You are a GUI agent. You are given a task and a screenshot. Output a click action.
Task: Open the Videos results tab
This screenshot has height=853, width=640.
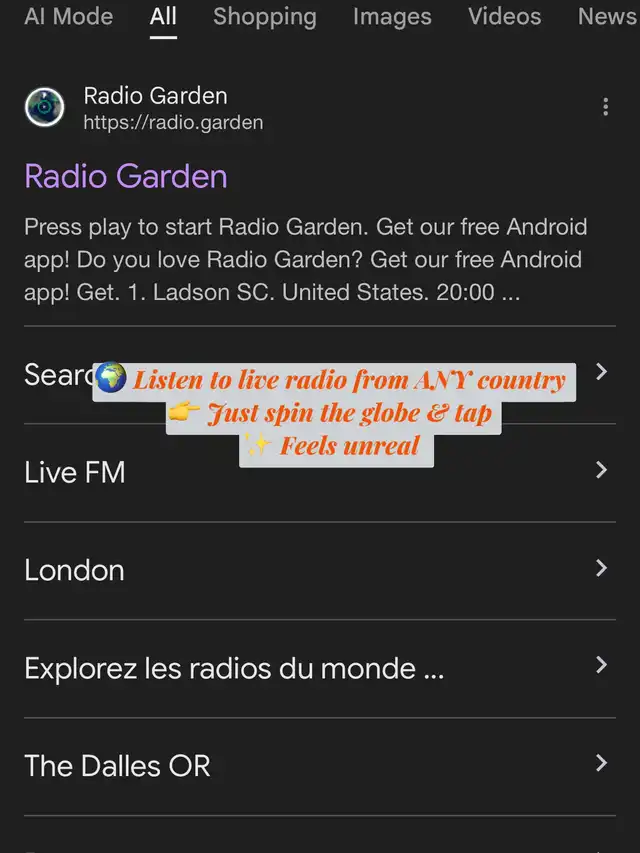pyautogui.click(x=504, y=17)
